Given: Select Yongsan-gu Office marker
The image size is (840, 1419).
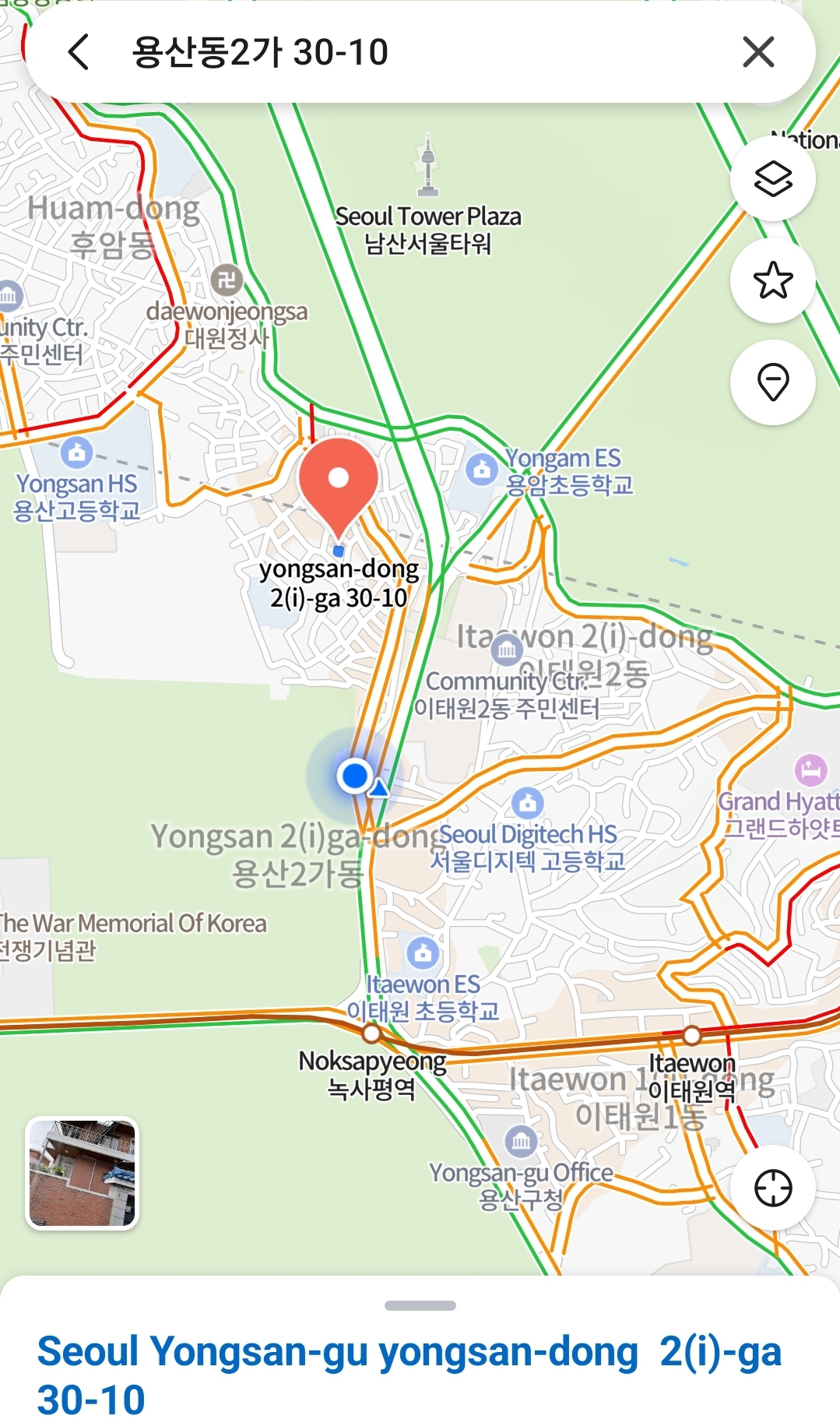Looking at the screenshot, I should pyautogui.click(x=521, y=1142).
